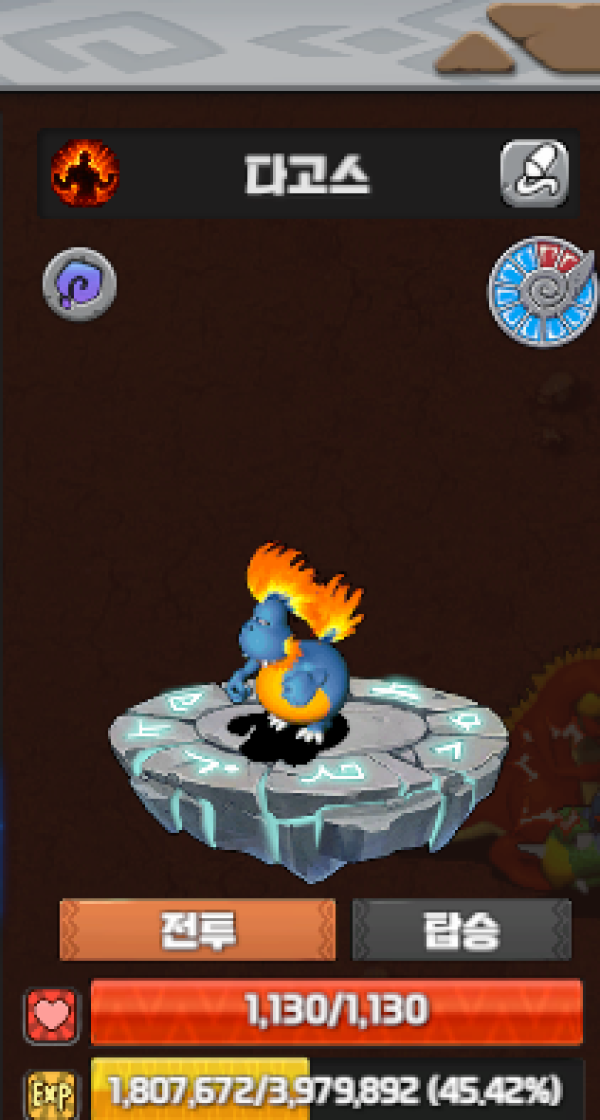Tap the rename pencil icon beside 다고스
The height and width of the screenshot is (1120, 600).
[534, 174]
